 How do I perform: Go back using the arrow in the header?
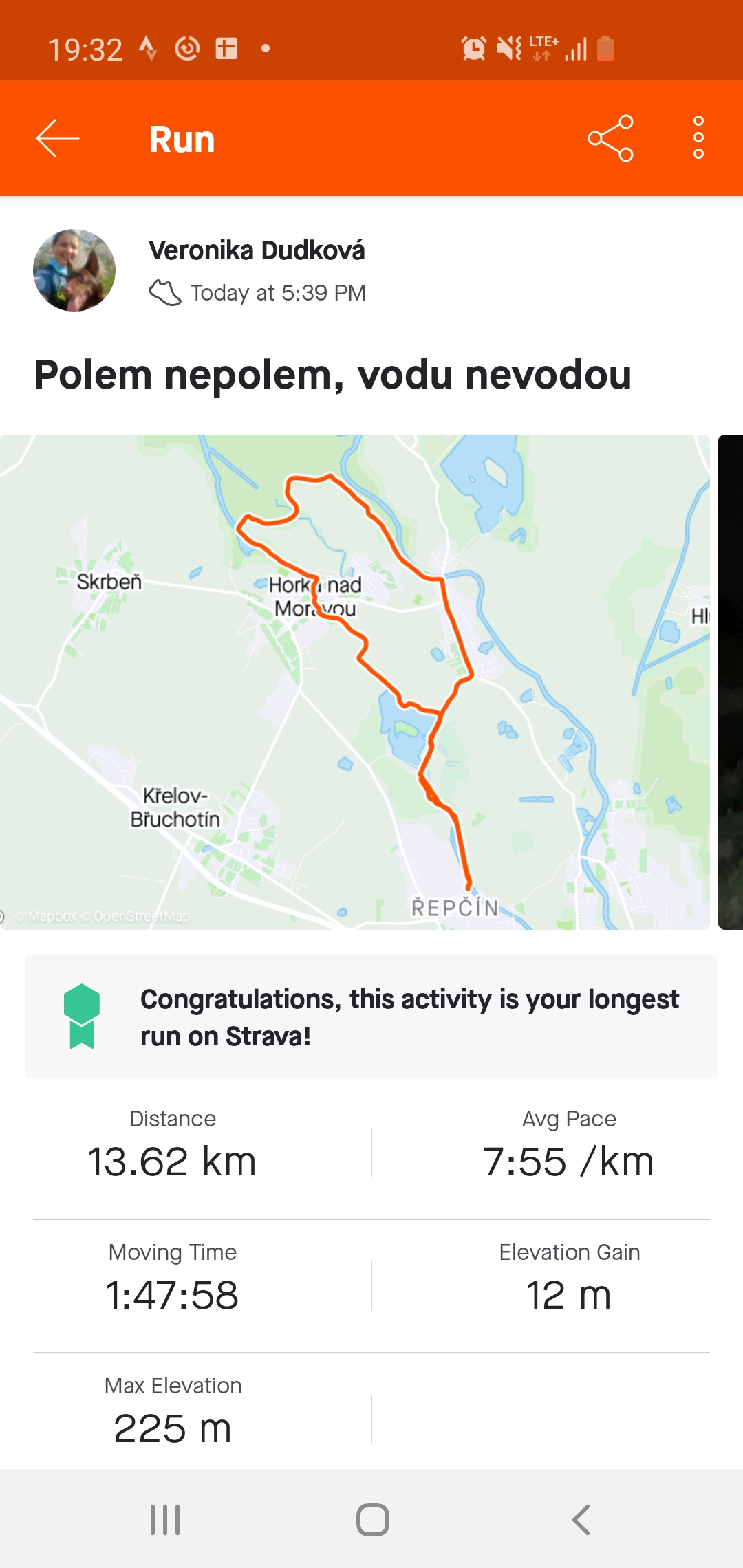(58, 138)
